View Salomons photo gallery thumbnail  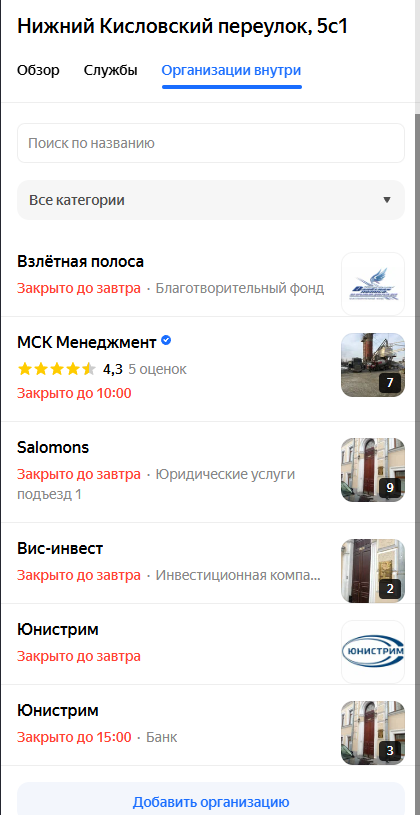[x=373, y=470]
